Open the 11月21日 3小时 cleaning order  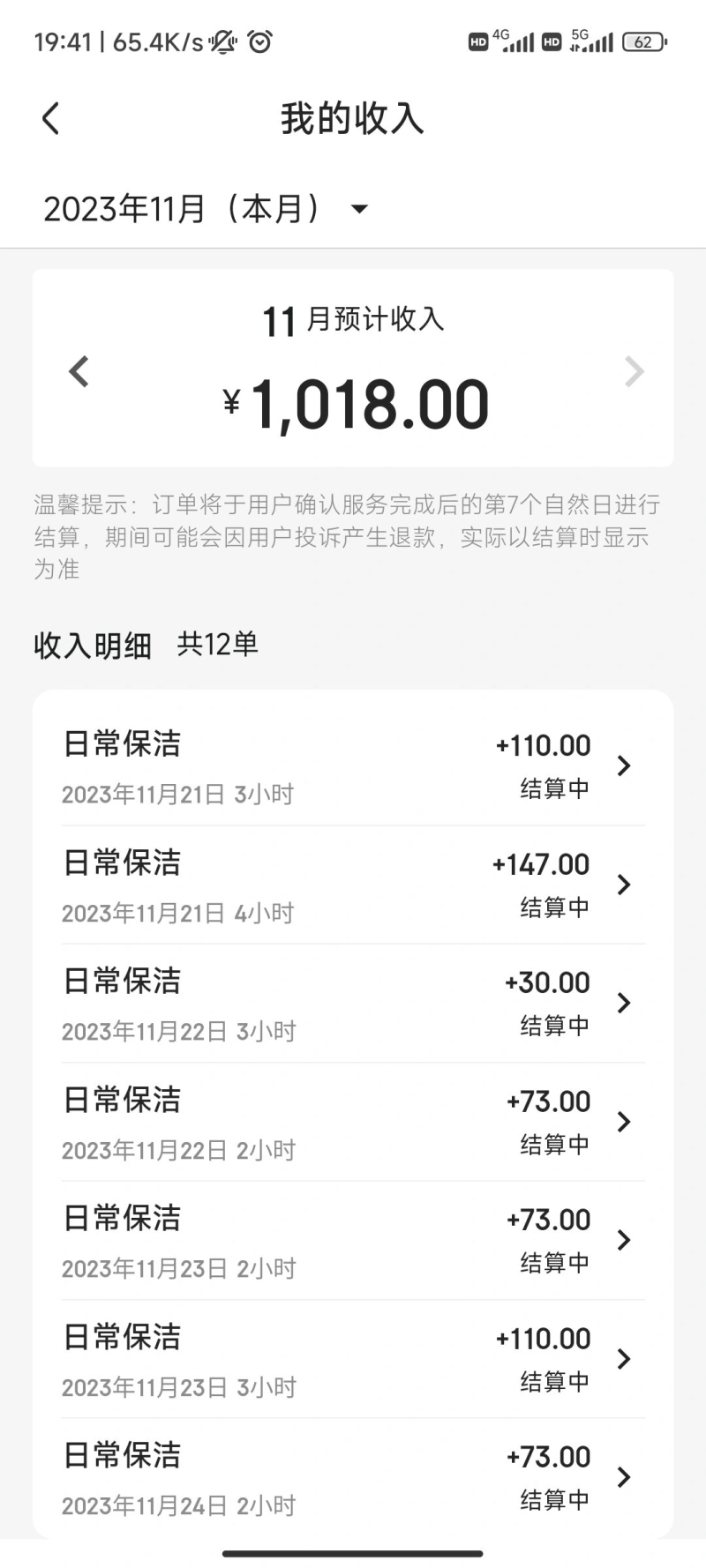353,766
